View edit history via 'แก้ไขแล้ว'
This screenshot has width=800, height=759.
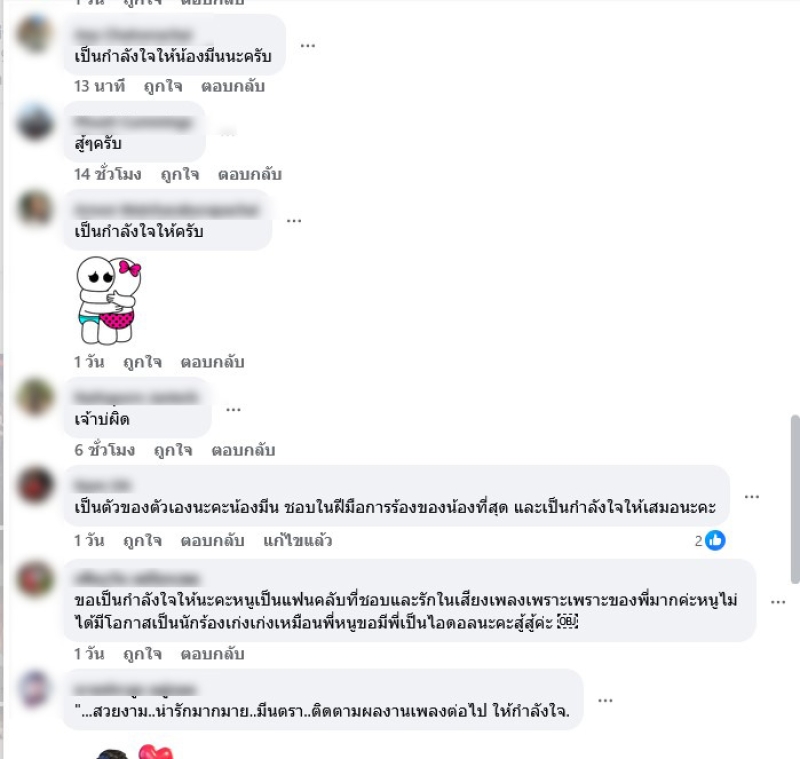pos(297,540)
